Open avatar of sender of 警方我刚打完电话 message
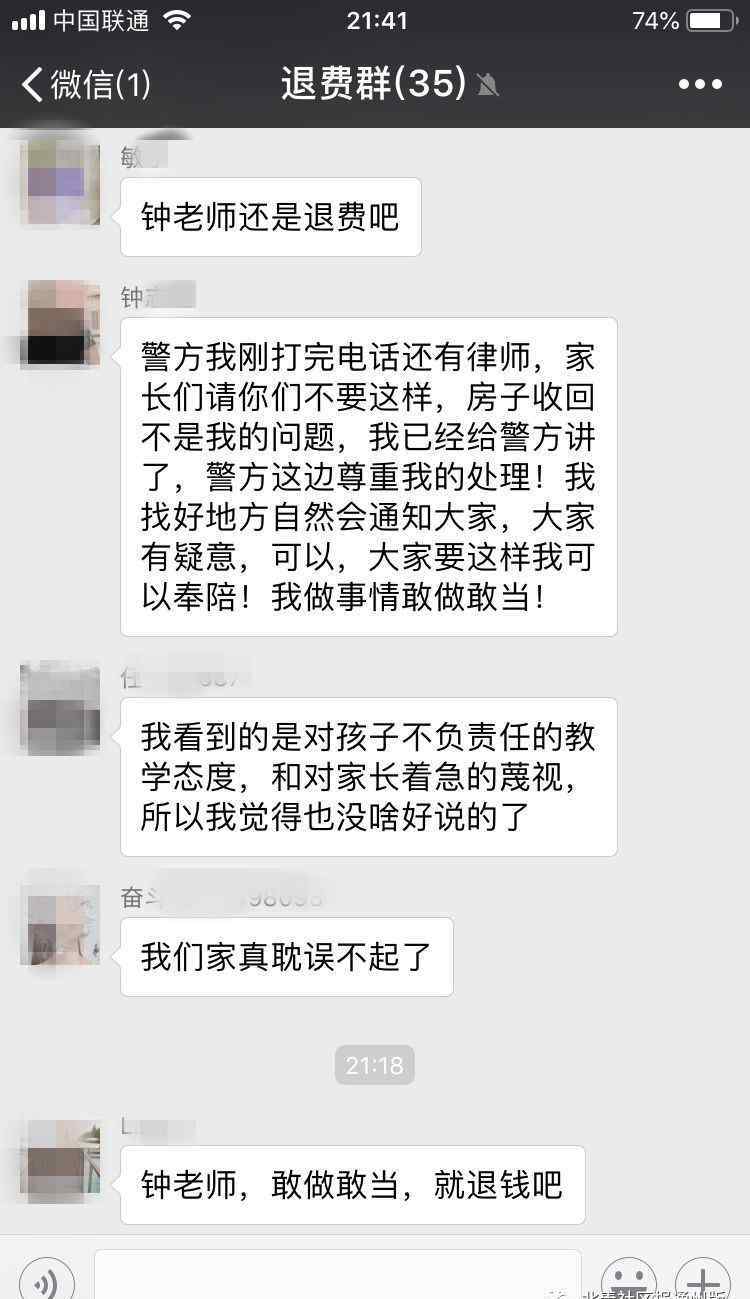This screenshot has width=750, height=1299. point(60,324)
